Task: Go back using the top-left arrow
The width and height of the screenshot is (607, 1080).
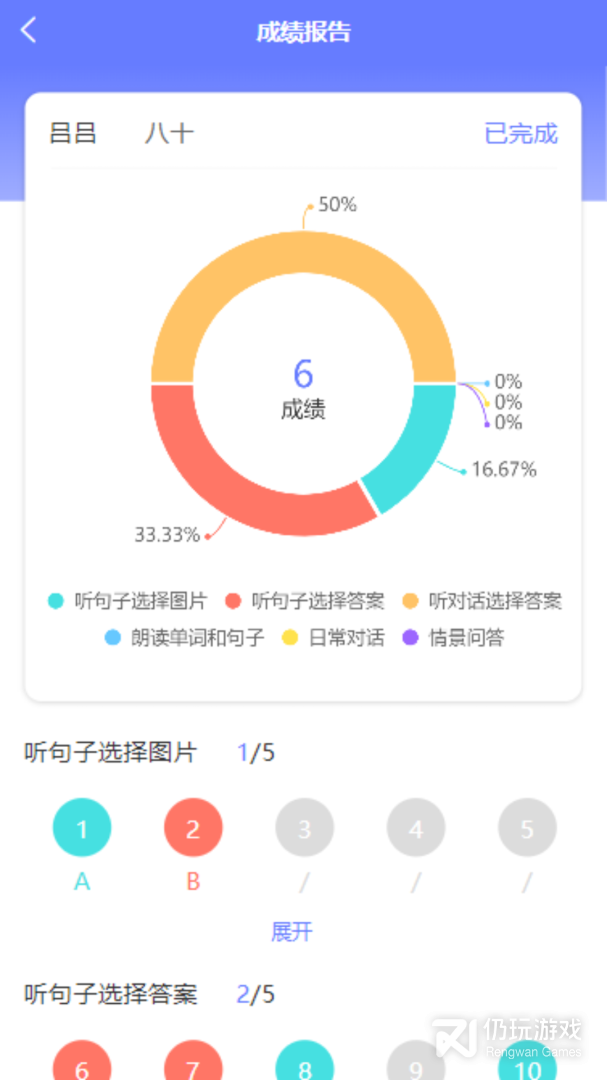Action: pyautogui.click(x=29, y=31)
